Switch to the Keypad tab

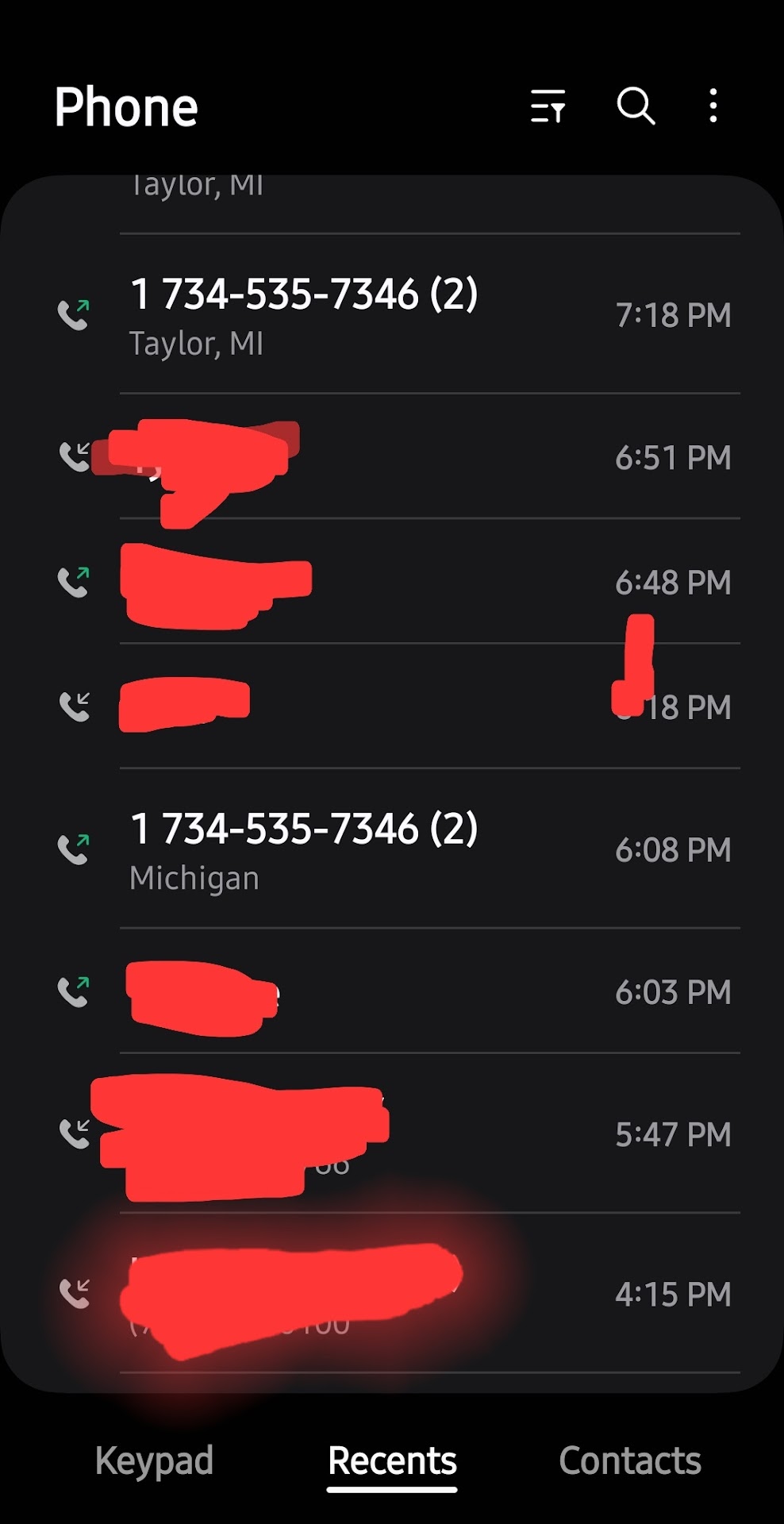[154, 1460]
